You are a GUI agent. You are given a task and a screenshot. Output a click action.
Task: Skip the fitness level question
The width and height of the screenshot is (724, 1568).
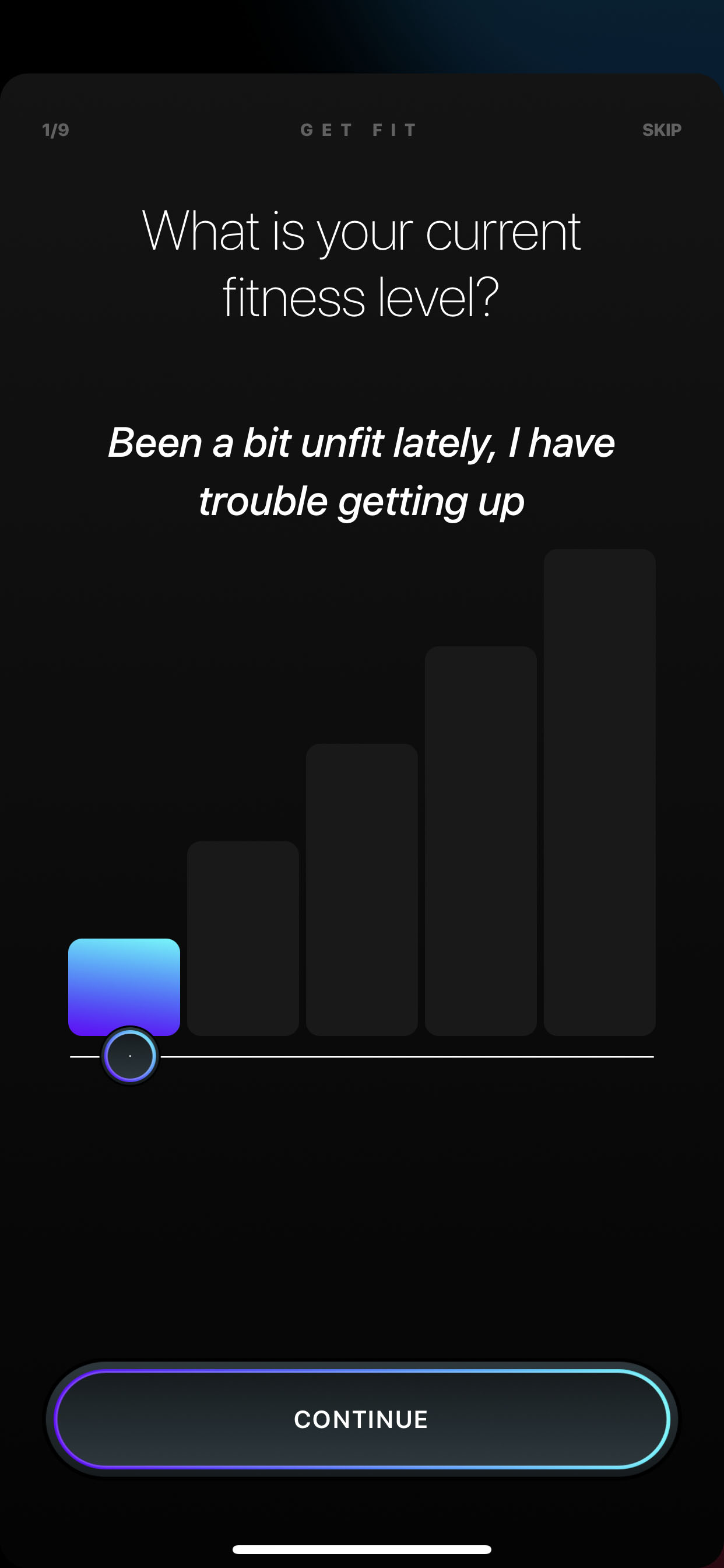point(661,129)
